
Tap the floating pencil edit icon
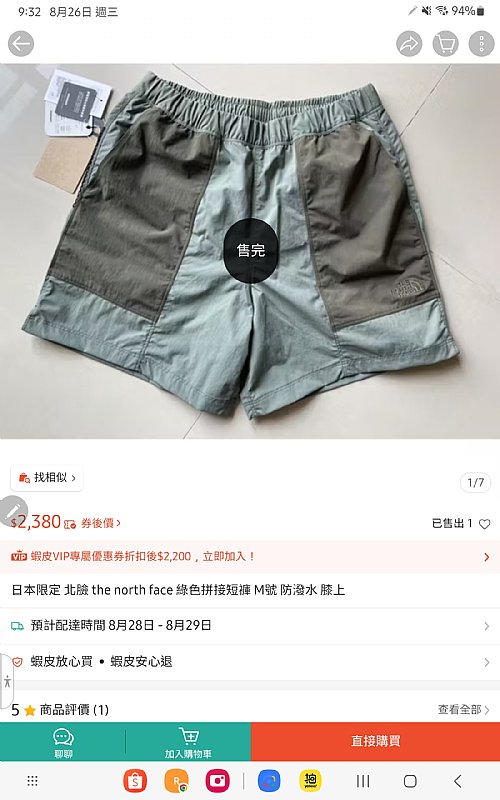[13, 510]
